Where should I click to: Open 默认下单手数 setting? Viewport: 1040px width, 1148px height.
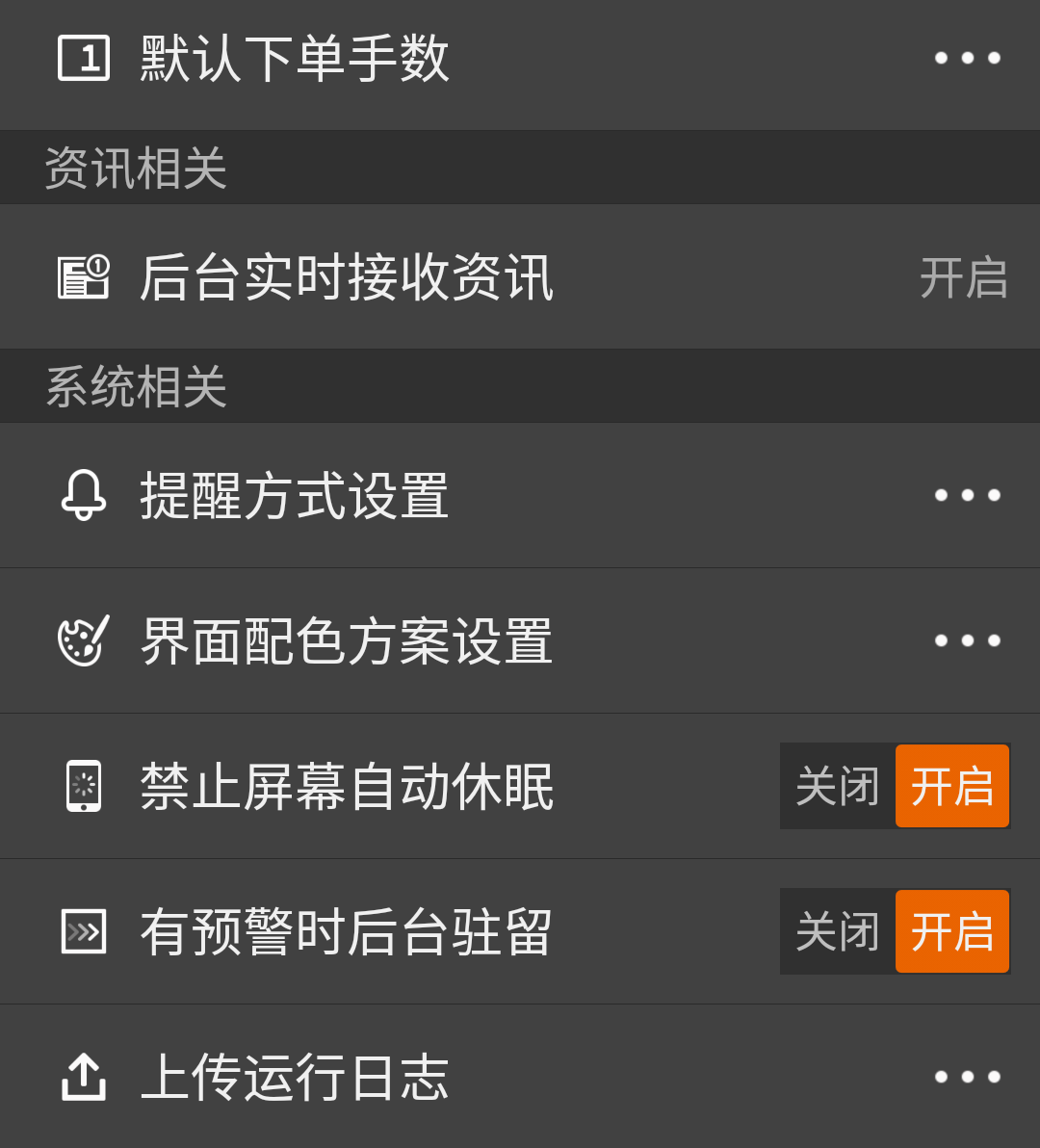[x=520, y=60]
